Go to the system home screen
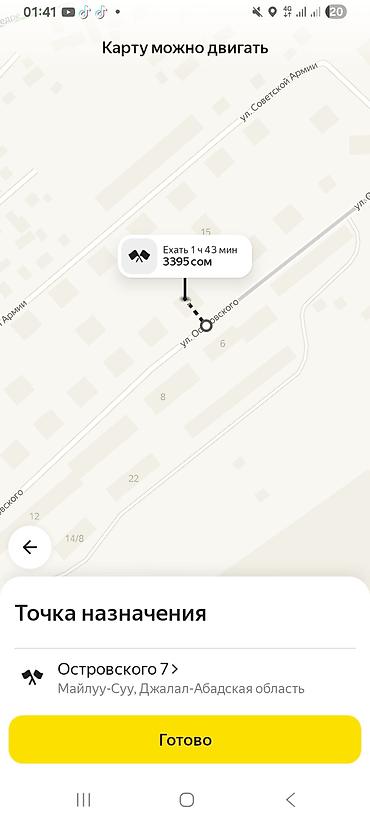 tap(187, 799)
